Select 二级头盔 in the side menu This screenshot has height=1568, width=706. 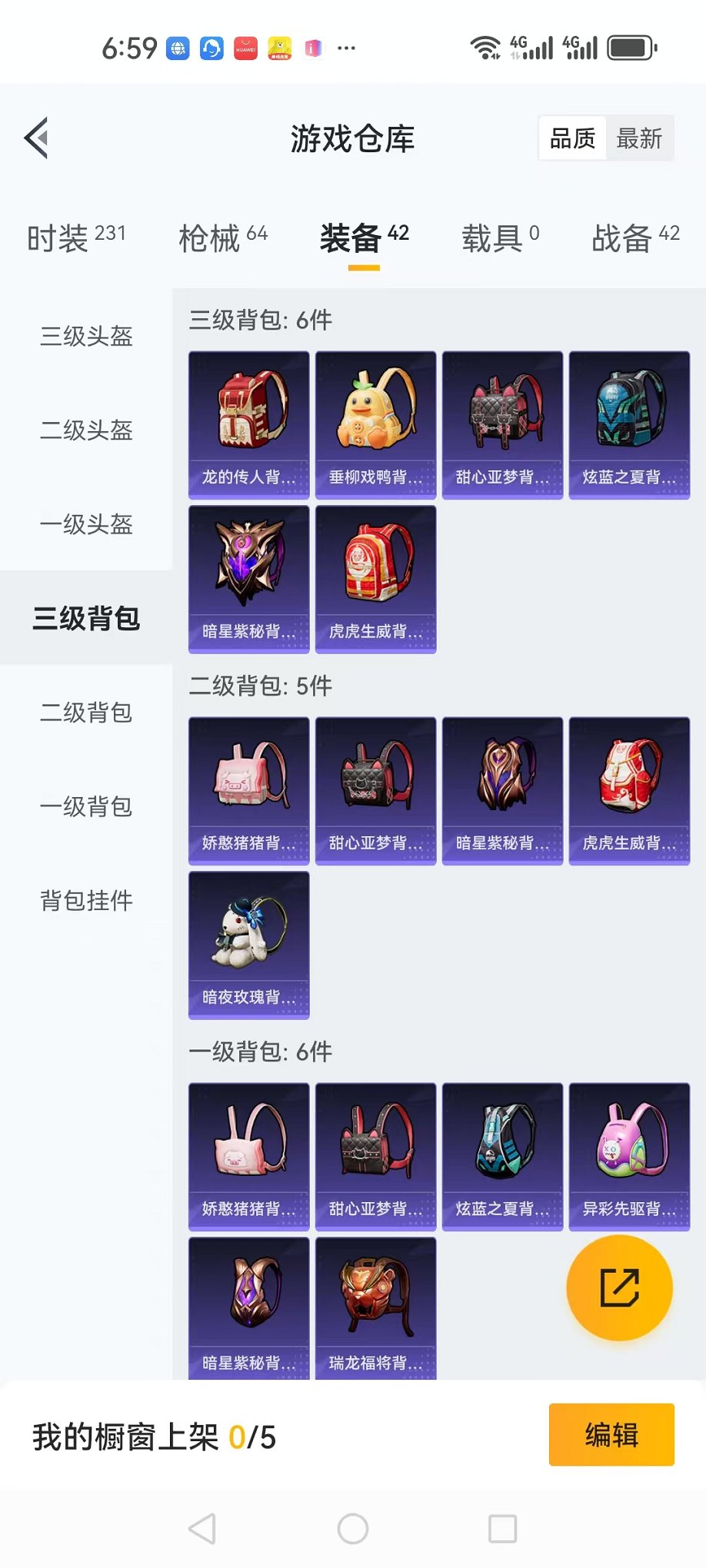[x=86, y=430]
